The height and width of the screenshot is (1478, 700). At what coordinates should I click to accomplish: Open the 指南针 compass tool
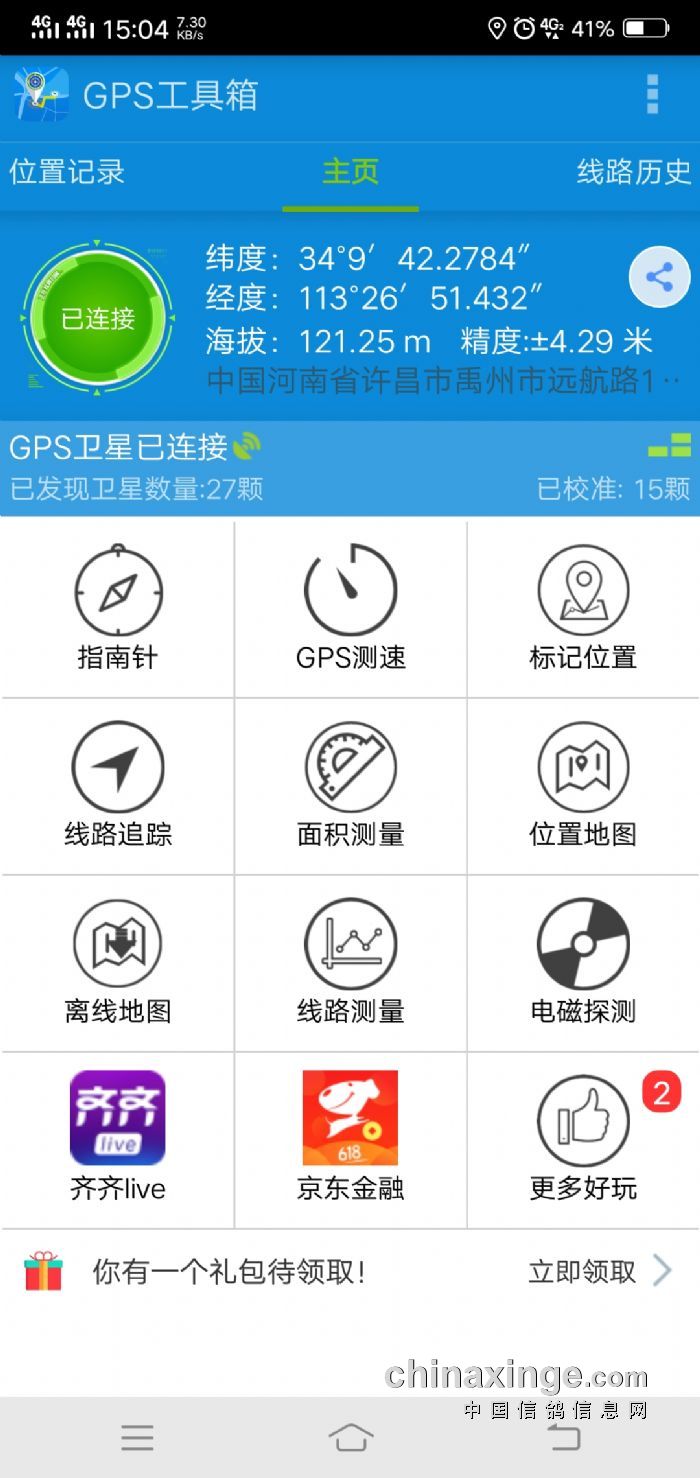tap(118, 609)
